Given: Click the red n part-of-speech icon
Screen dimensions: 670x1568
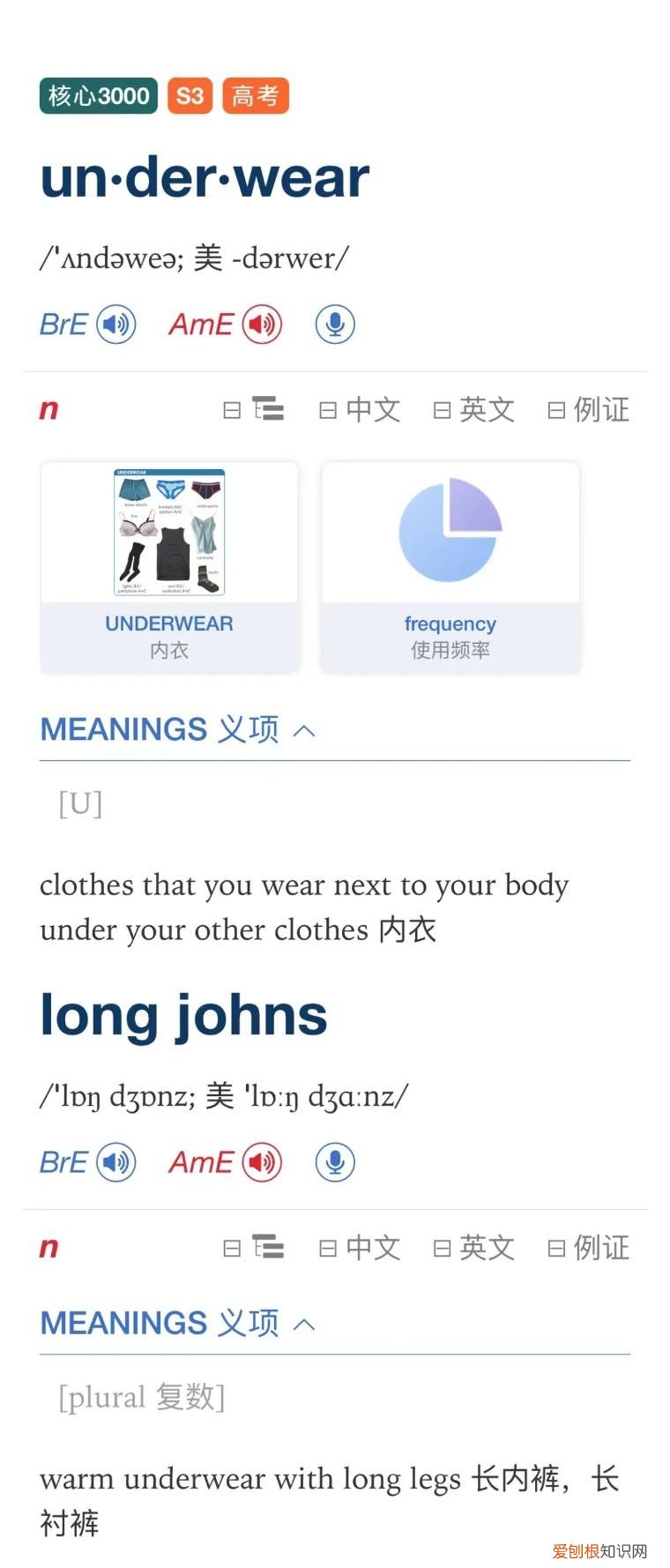Looking at the screenshot, I should click(50, 408).
